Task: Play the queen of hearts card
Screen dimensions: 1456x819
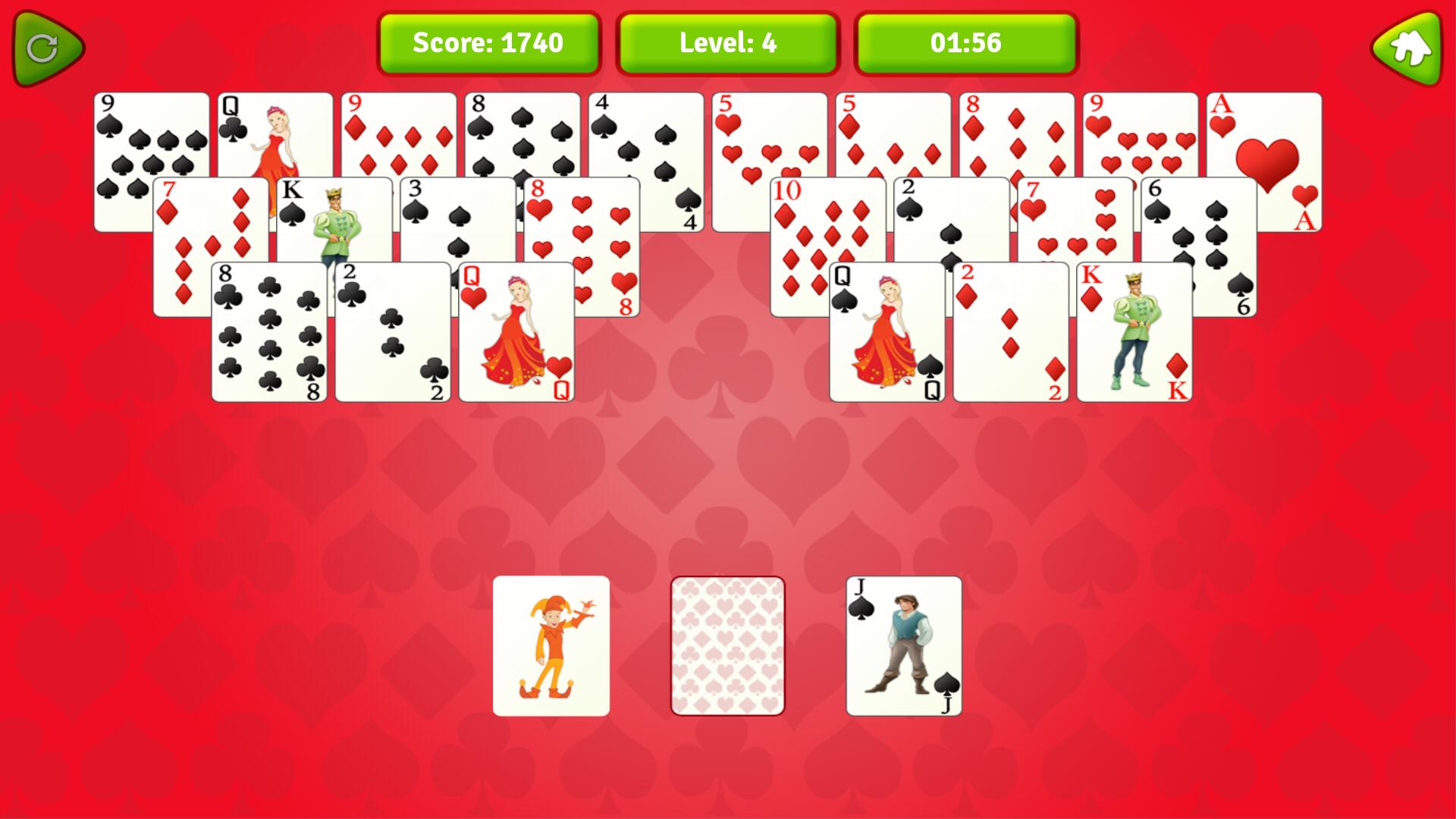Action: 516,332
